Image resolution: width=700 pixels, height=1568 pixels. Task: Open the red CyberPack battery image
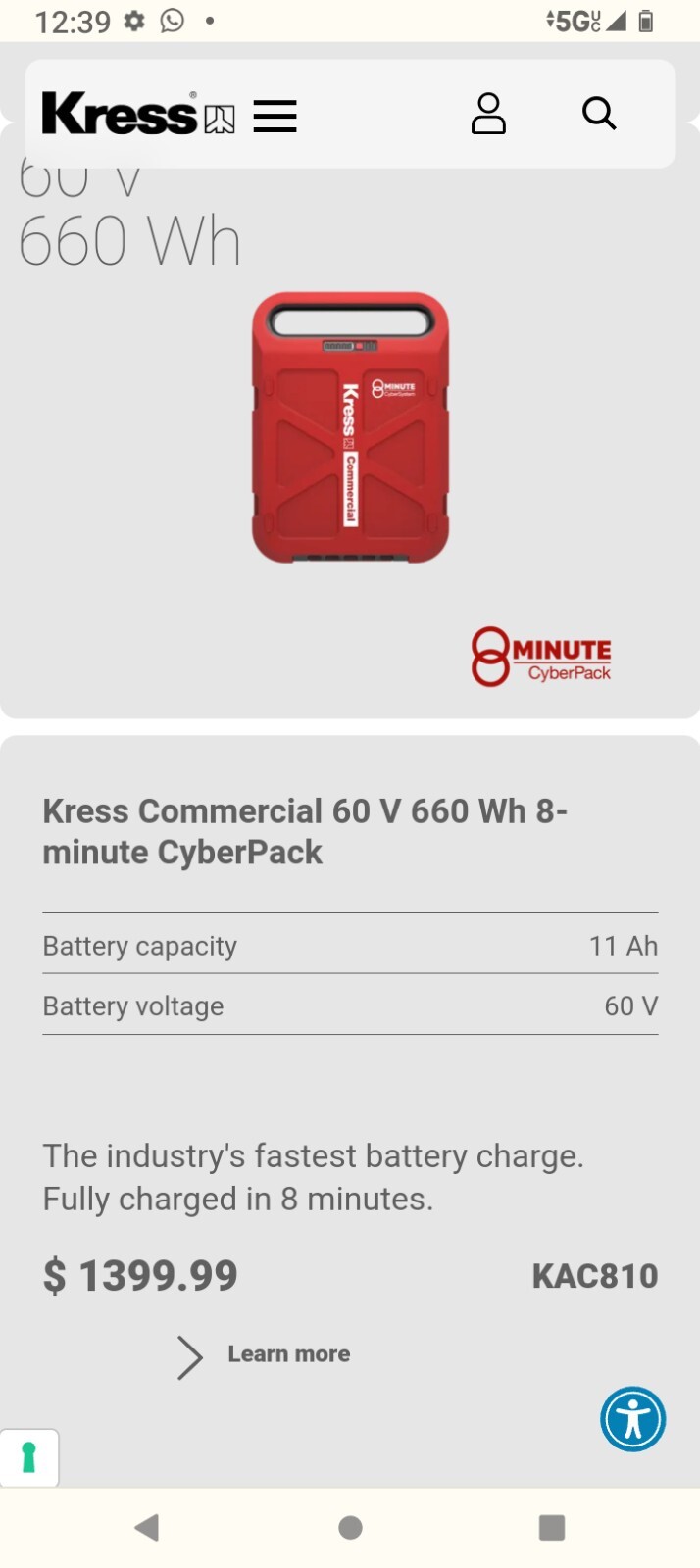tap(350, 428)
